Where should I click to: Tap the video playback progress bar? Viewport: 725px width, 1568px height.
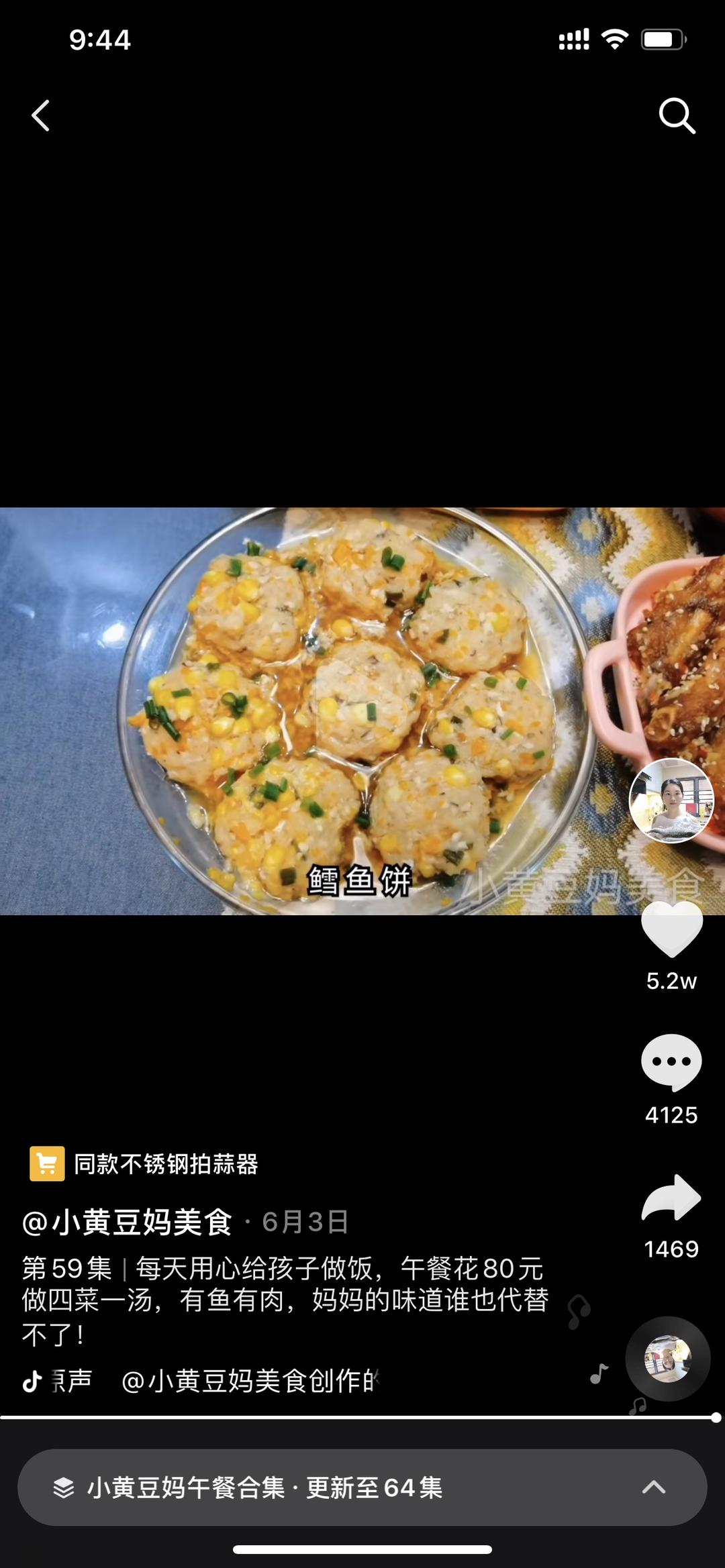coord(362,1417)
